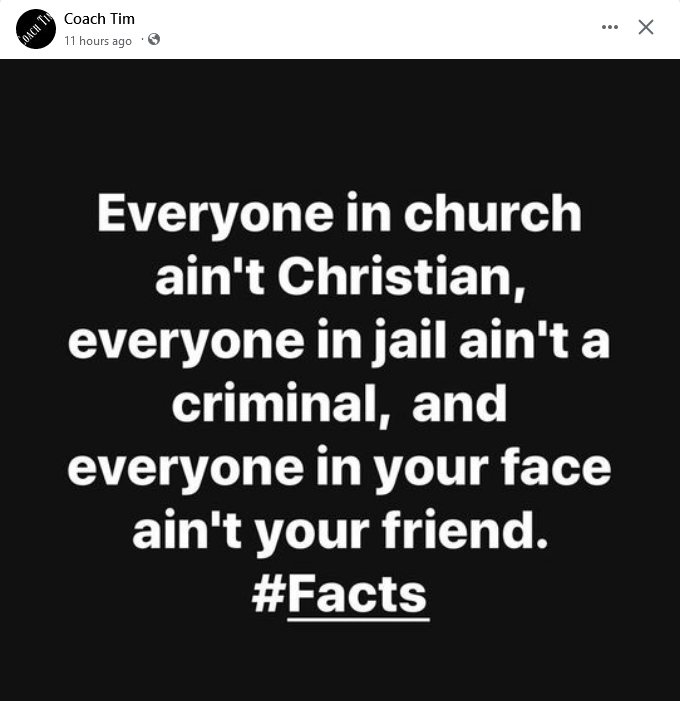Open the three-dot post options menu

[610, 27]
